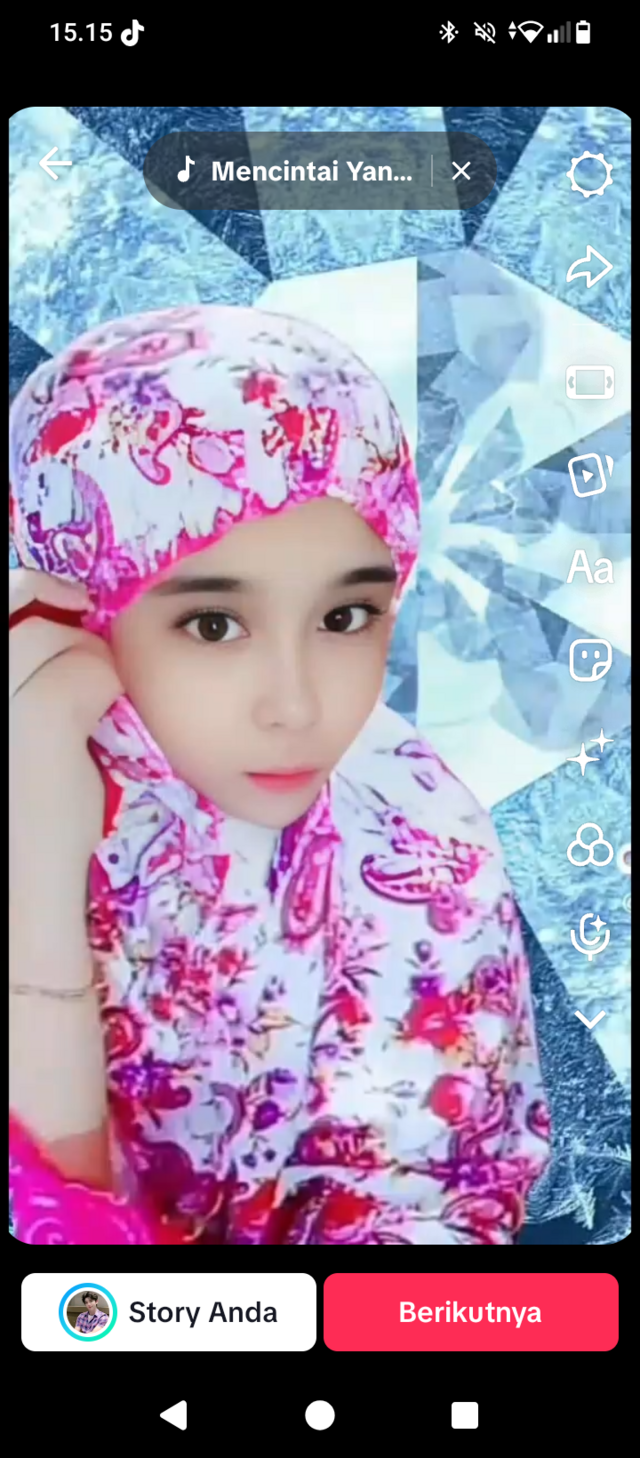This screenshot has height=1458, width=640.
Task: Open the Mencintai Yan... sound selector
Action: tap(294, 171)
